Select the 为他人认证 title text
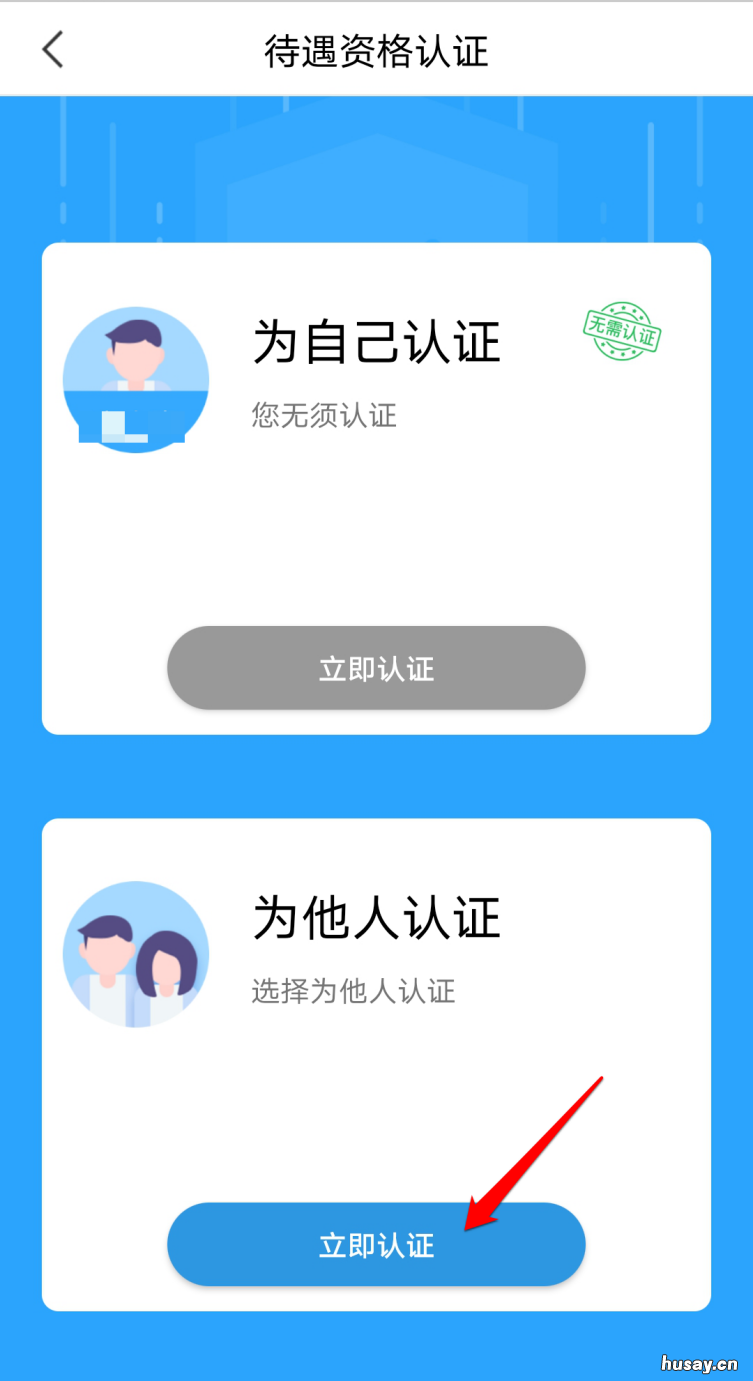753x1381 pixels. click(376, 919)
